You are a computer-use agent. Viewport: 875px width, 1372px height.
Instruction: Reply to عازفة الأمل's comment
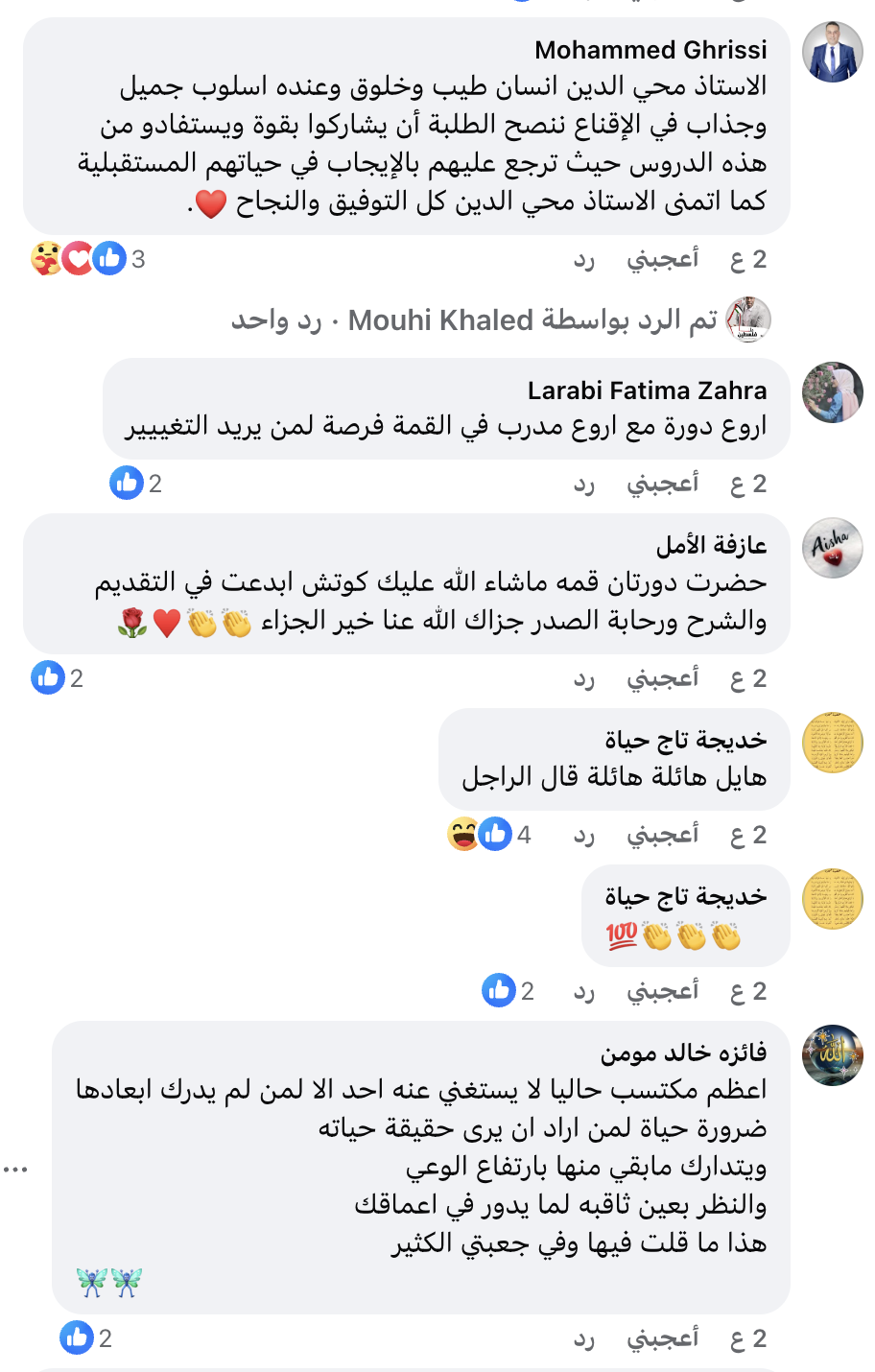[x=584, y=678]
